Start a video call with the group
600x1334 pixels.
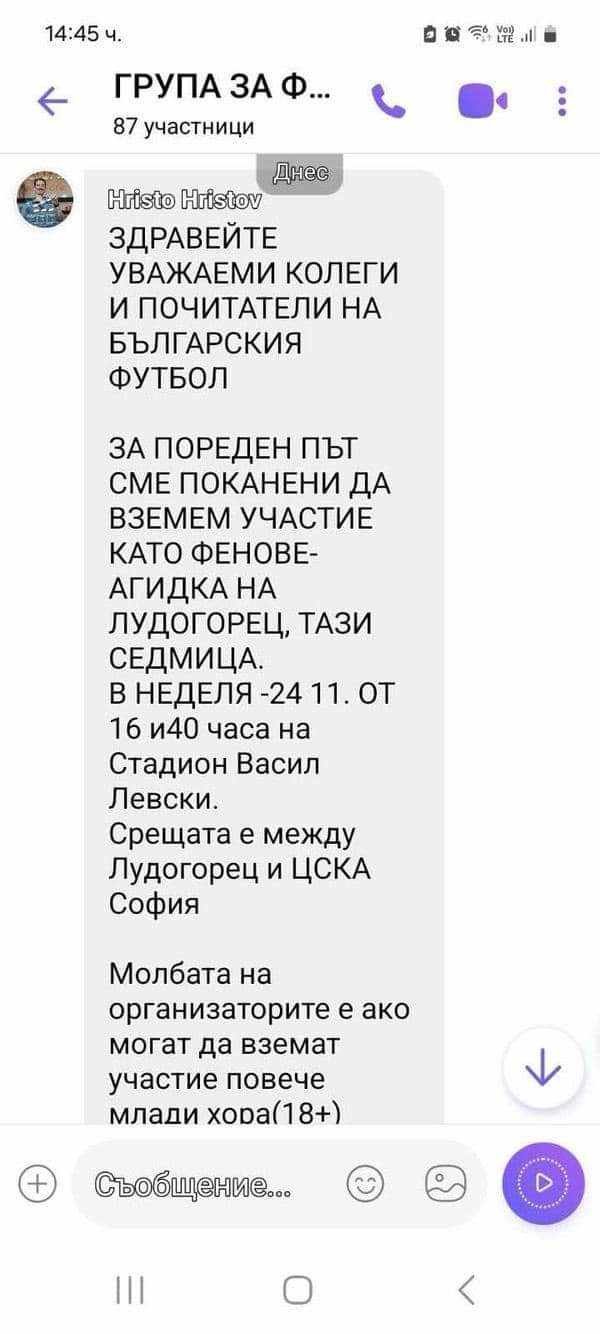[482, 101]
